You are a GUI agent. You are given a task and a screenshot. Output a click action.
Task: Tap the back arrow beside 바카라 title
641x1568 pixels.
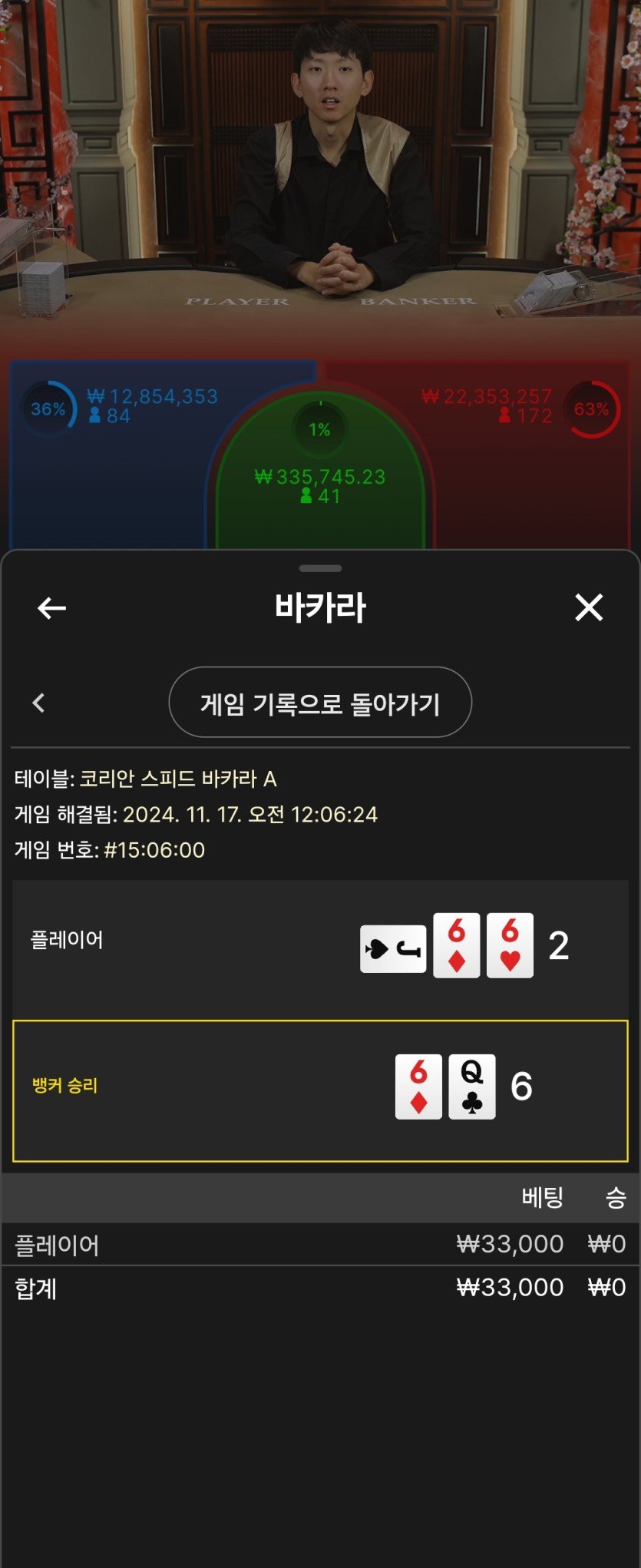[51, 608]
